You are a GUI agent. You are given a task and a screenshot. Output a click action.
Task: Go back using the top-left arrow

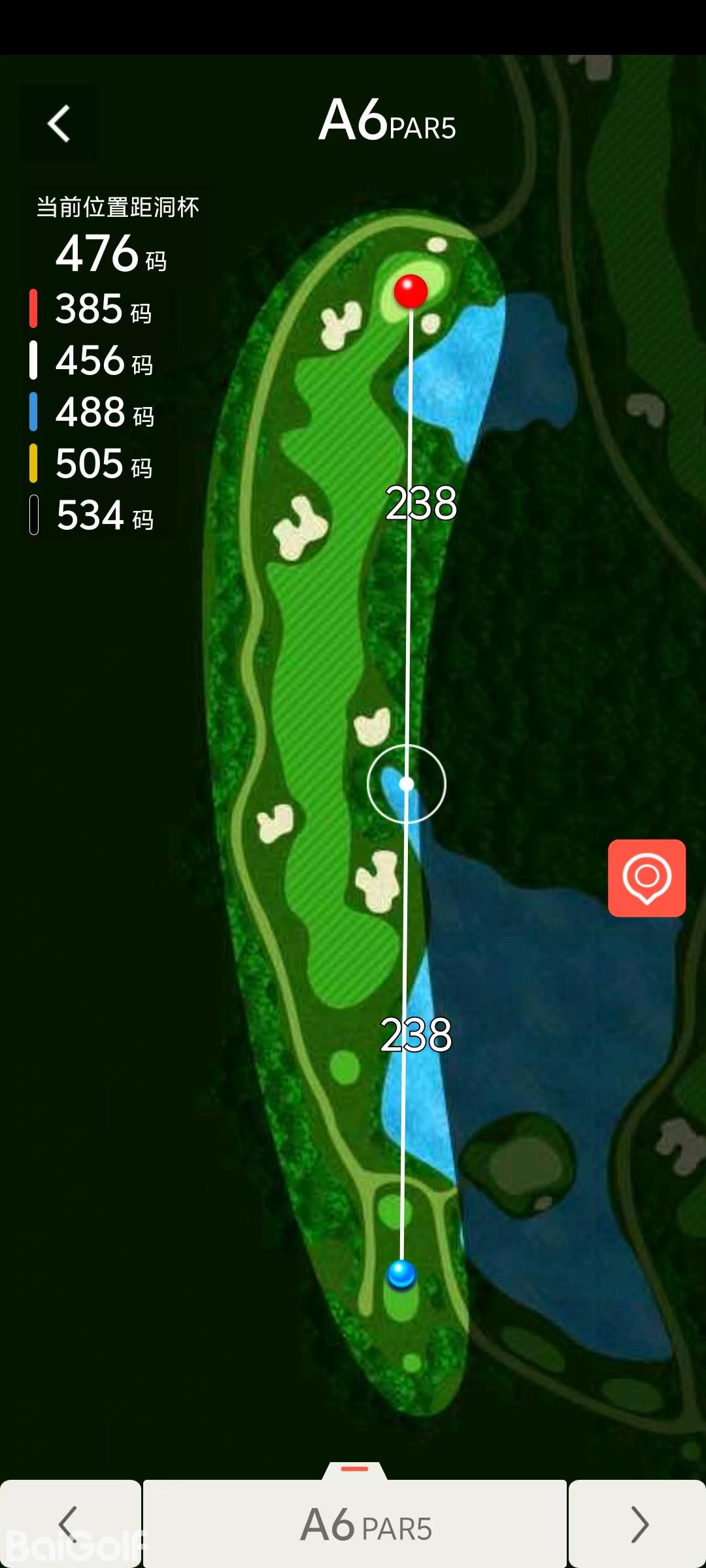[x=59, y=123]
